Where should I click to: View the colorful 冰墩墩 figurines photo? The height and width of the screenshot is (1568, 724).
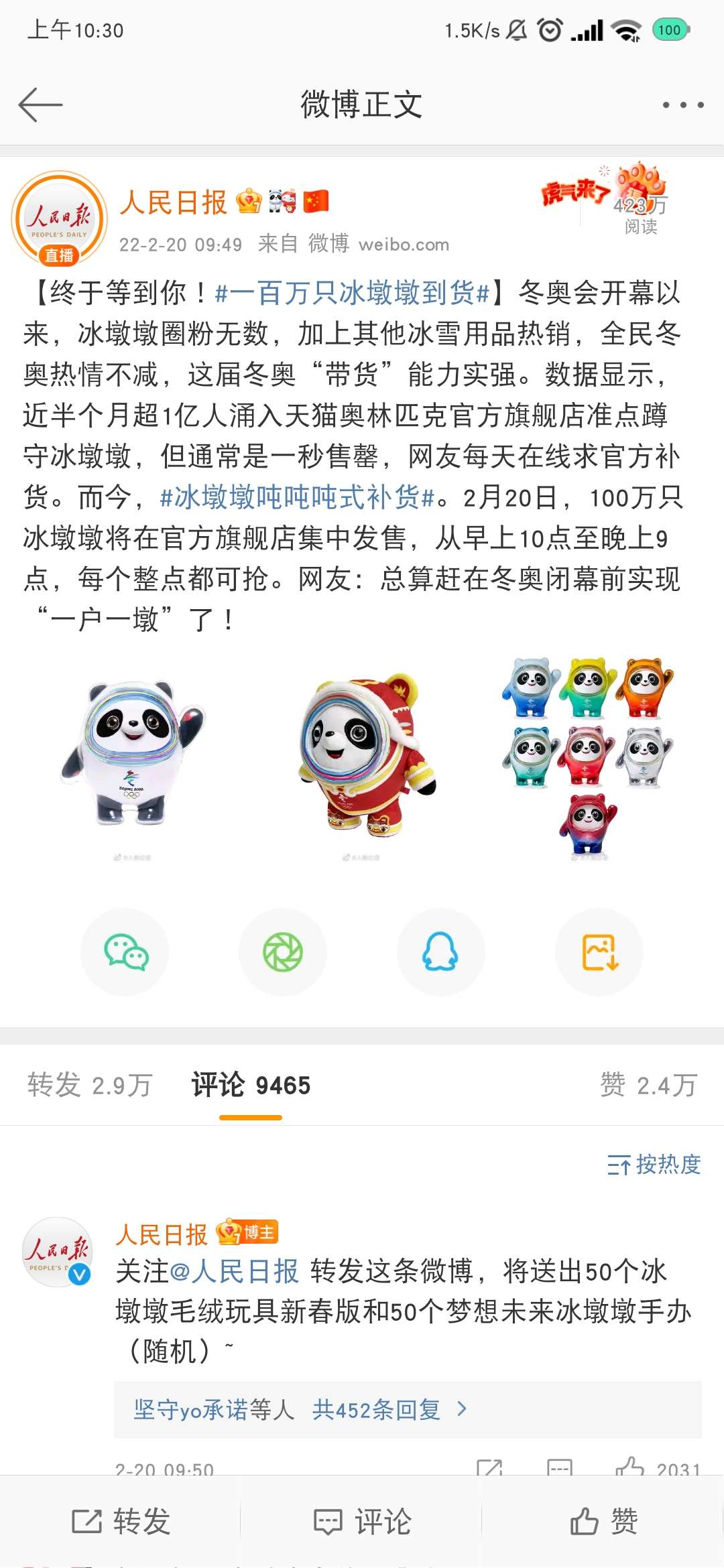(590, 756)
